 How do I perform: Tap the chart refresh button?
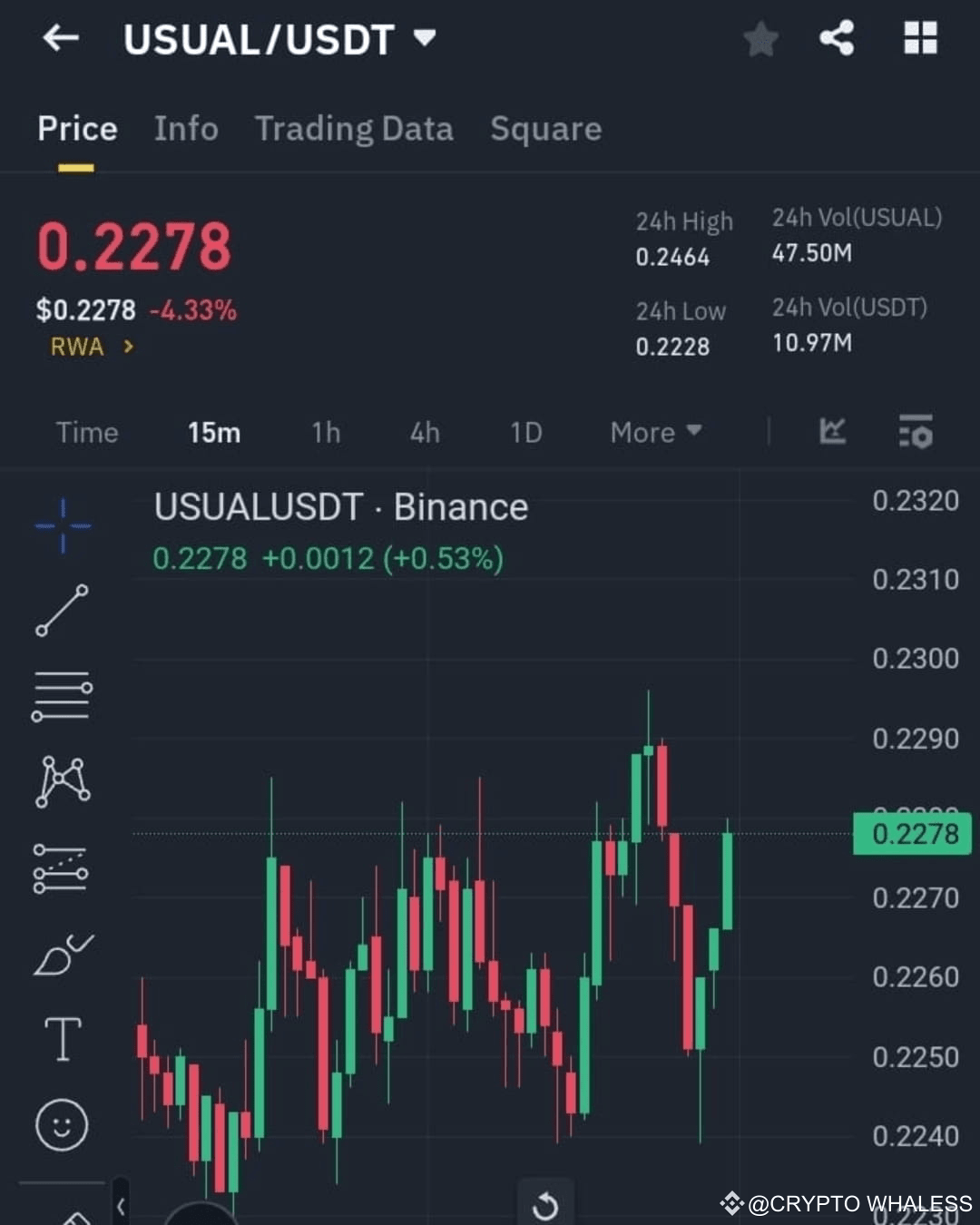pyautogui.click(x=544, y=1204)
